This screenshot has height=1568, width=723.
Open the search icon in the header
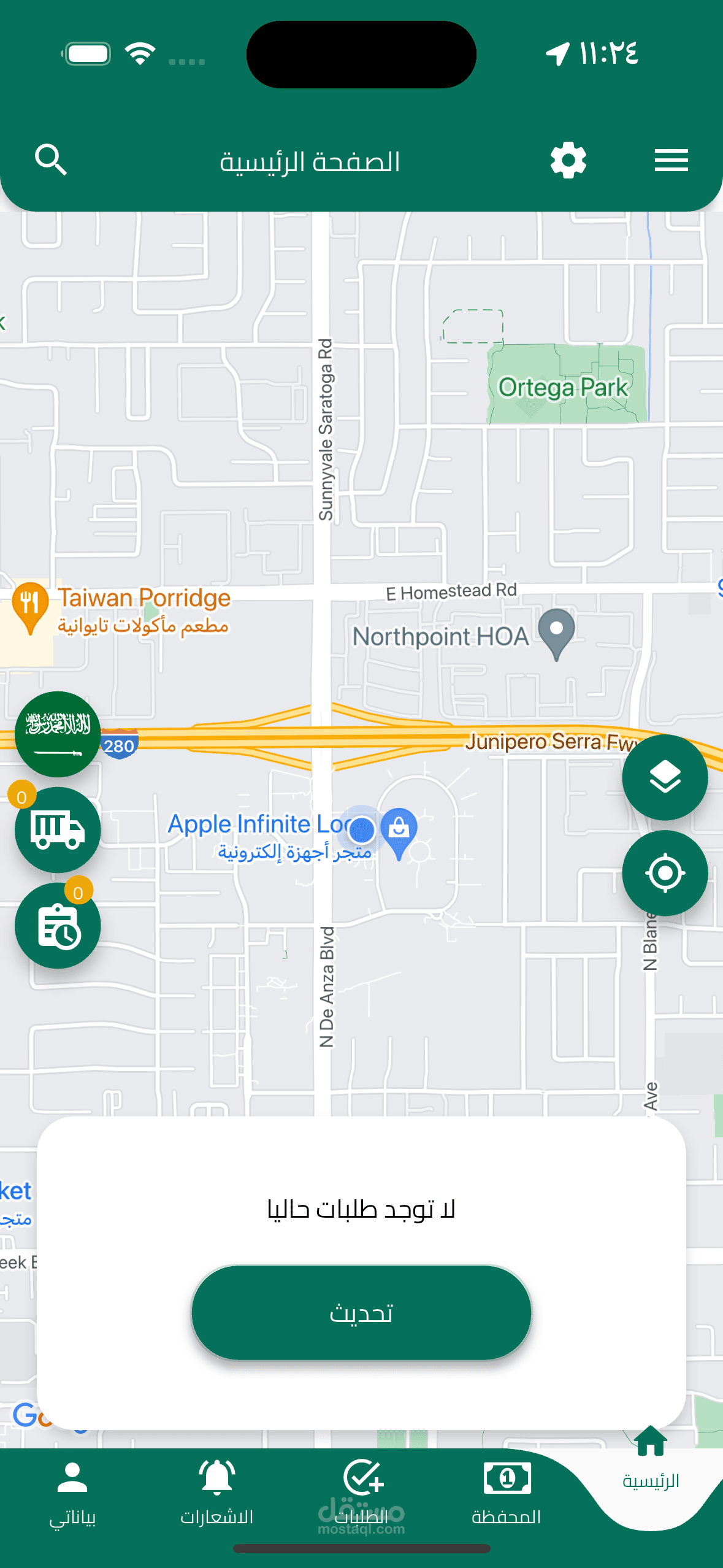(x=51, y=161)
